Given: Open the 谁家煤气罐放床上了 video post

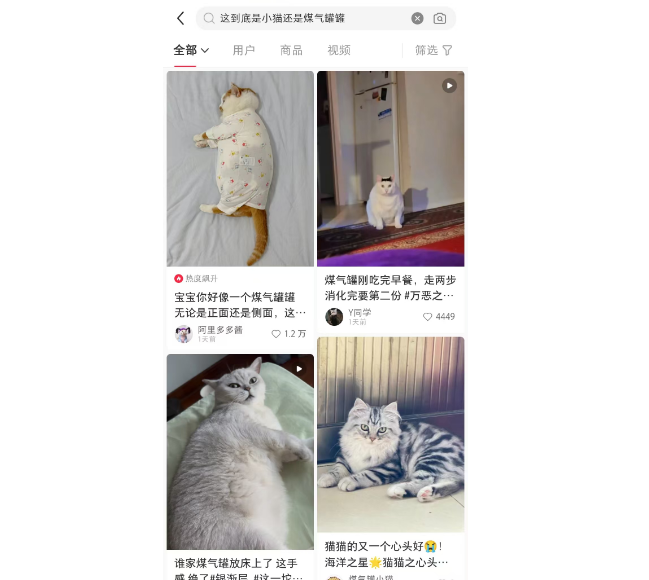Looking at the screenshot, I should tap(240, 450).
